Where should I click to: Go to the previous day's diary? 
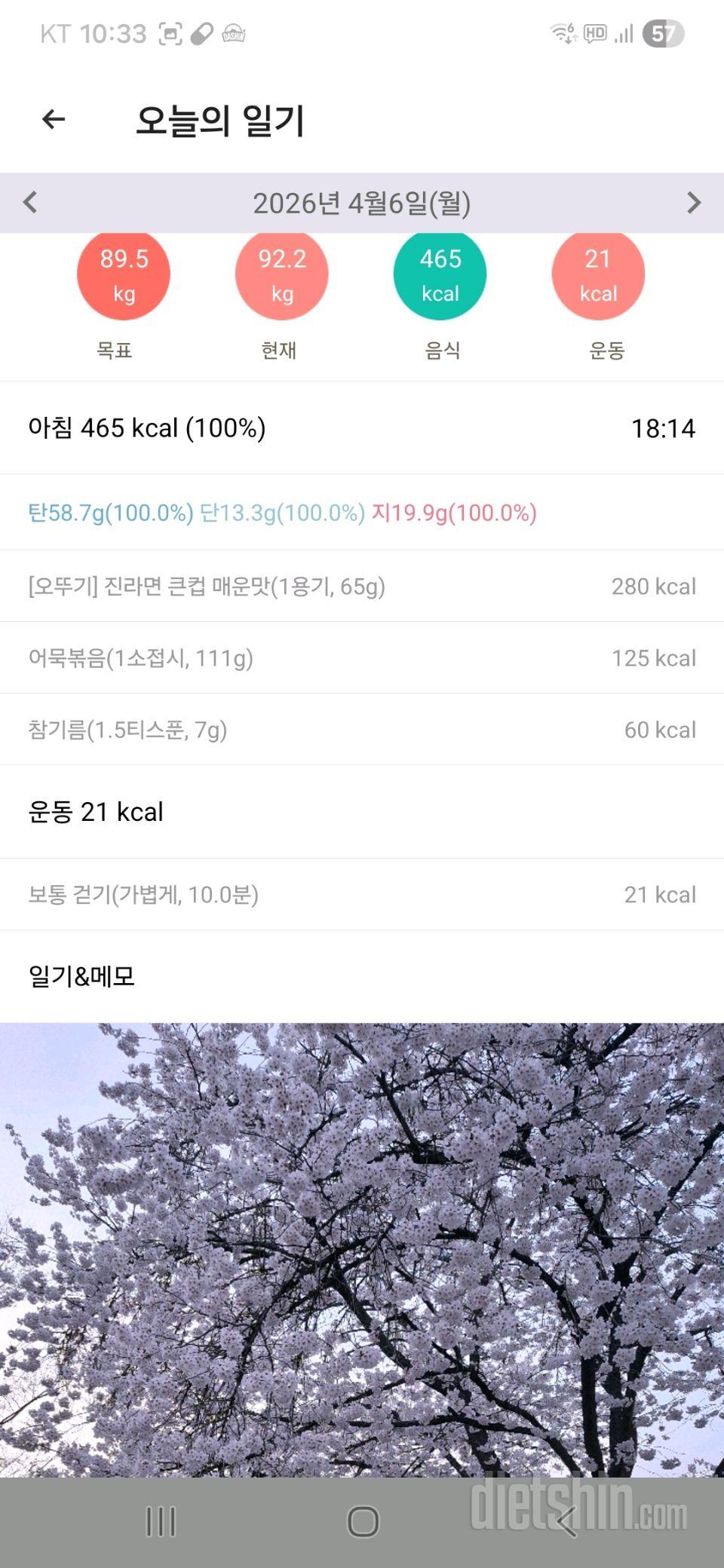pyautogui.click(x=30, y=202)
